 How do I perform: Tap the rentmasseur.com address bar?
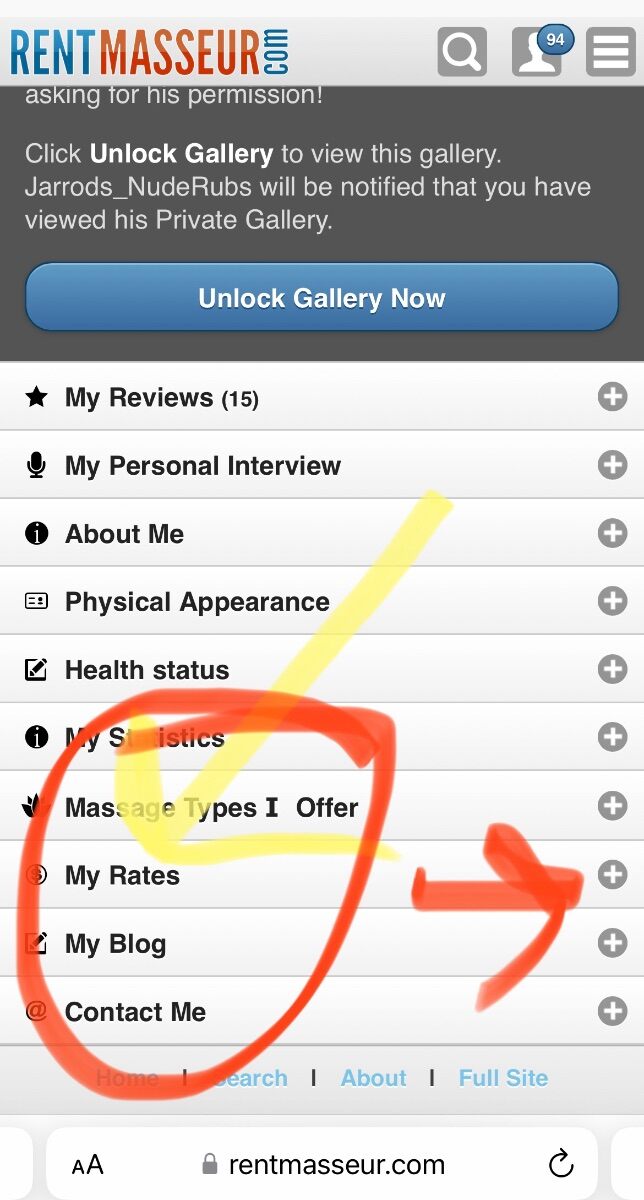click(322, 1164)
